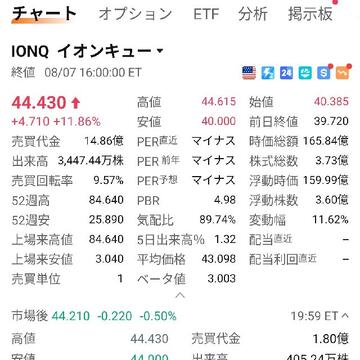Select the チャート tab
The width and height of the screenshot is (360, 360).
point(44,14)
